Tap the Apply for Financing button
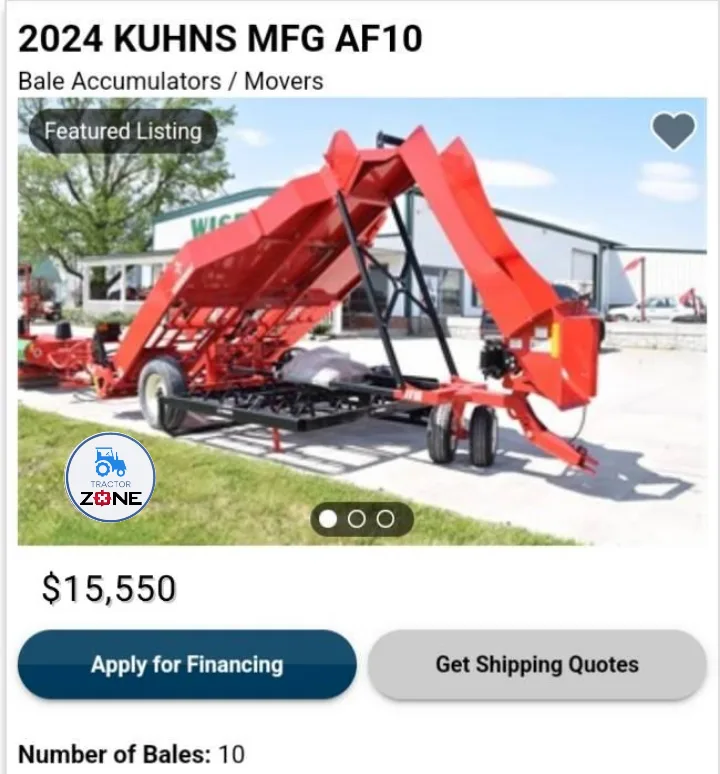This screenshot has height=774, width=720. tap(187, 664)
